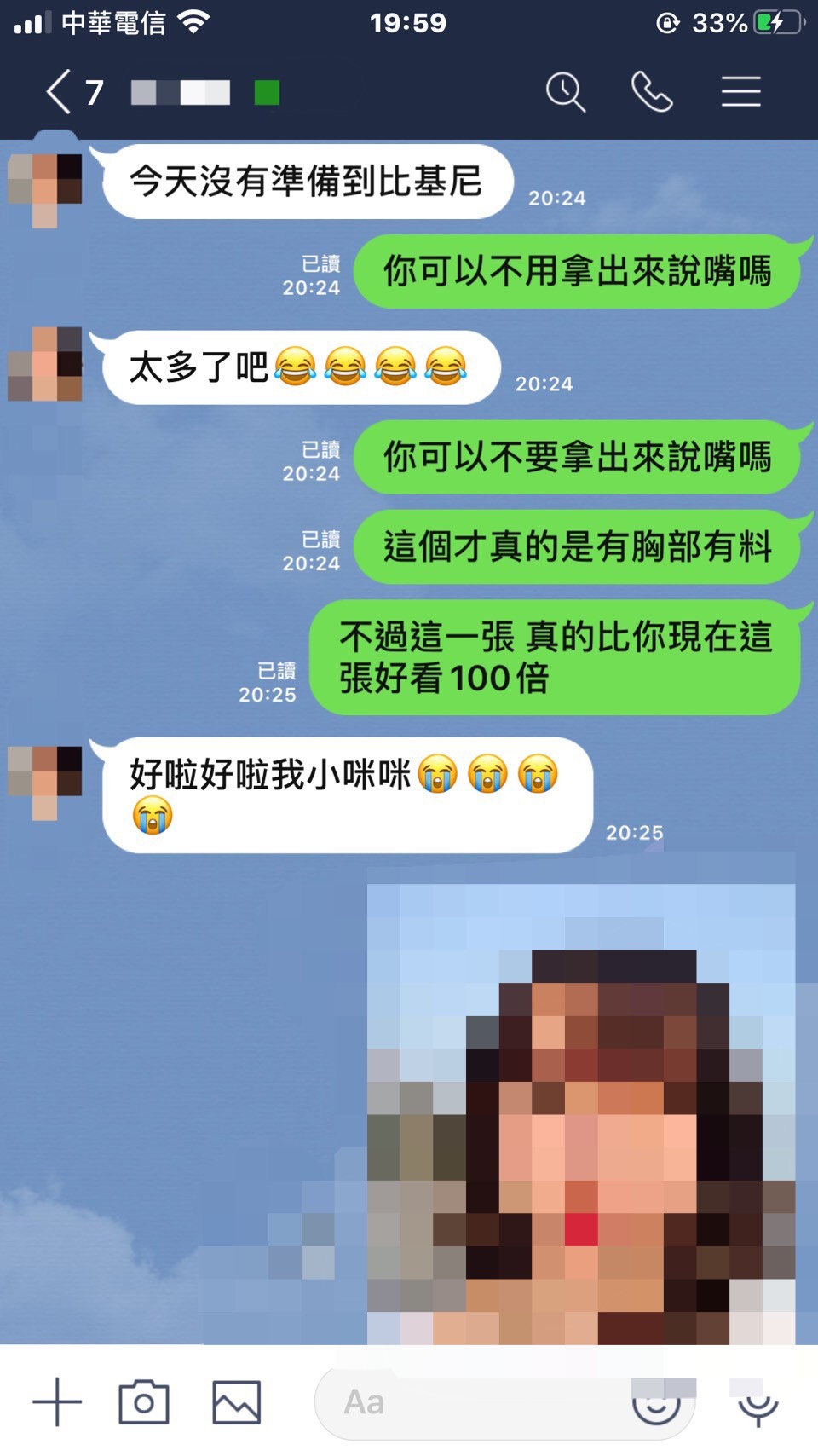Open the sent photo in the chat
Viewport: 818px width, 1456px height.
coord(581,1108)
